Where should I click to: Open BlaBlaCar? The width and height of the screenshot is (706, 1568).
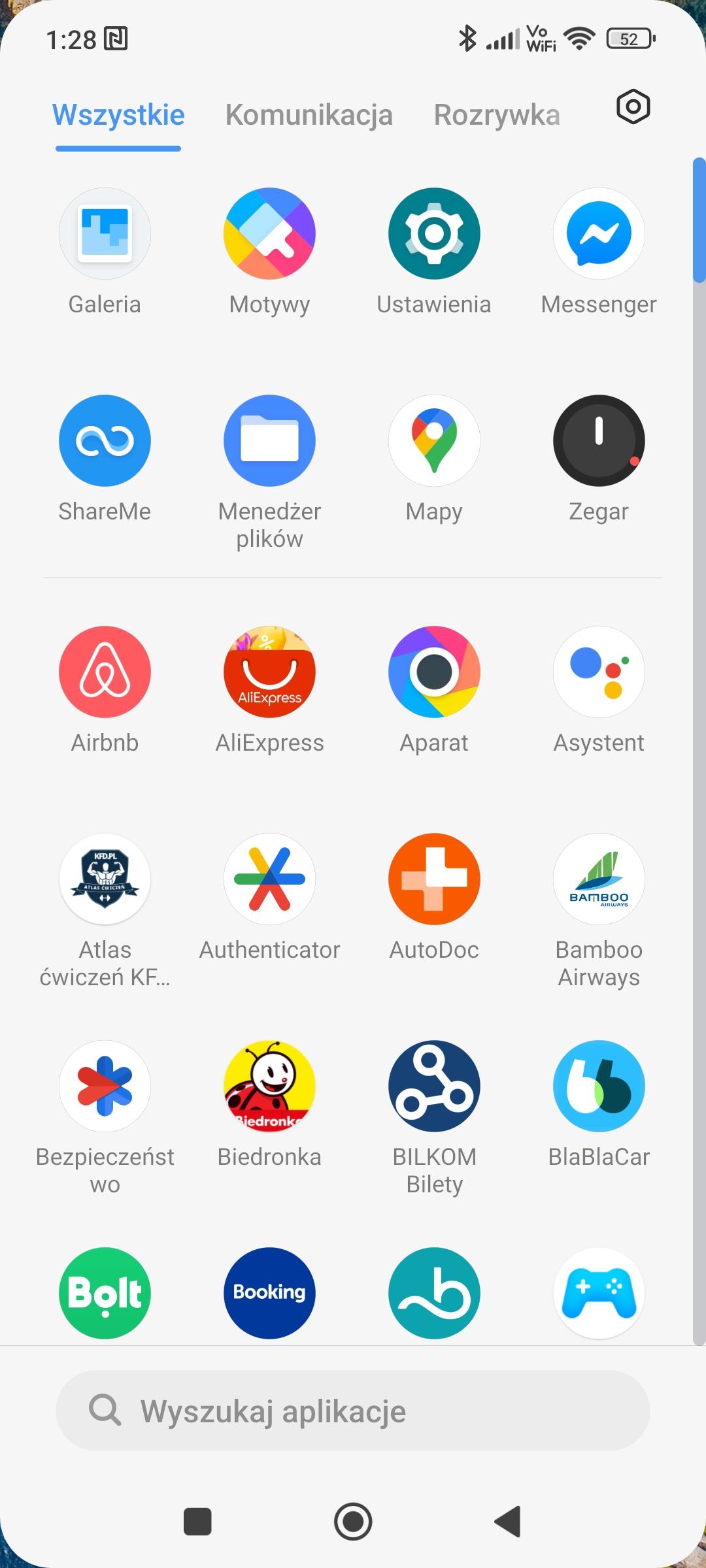[x=599, y=1086]
